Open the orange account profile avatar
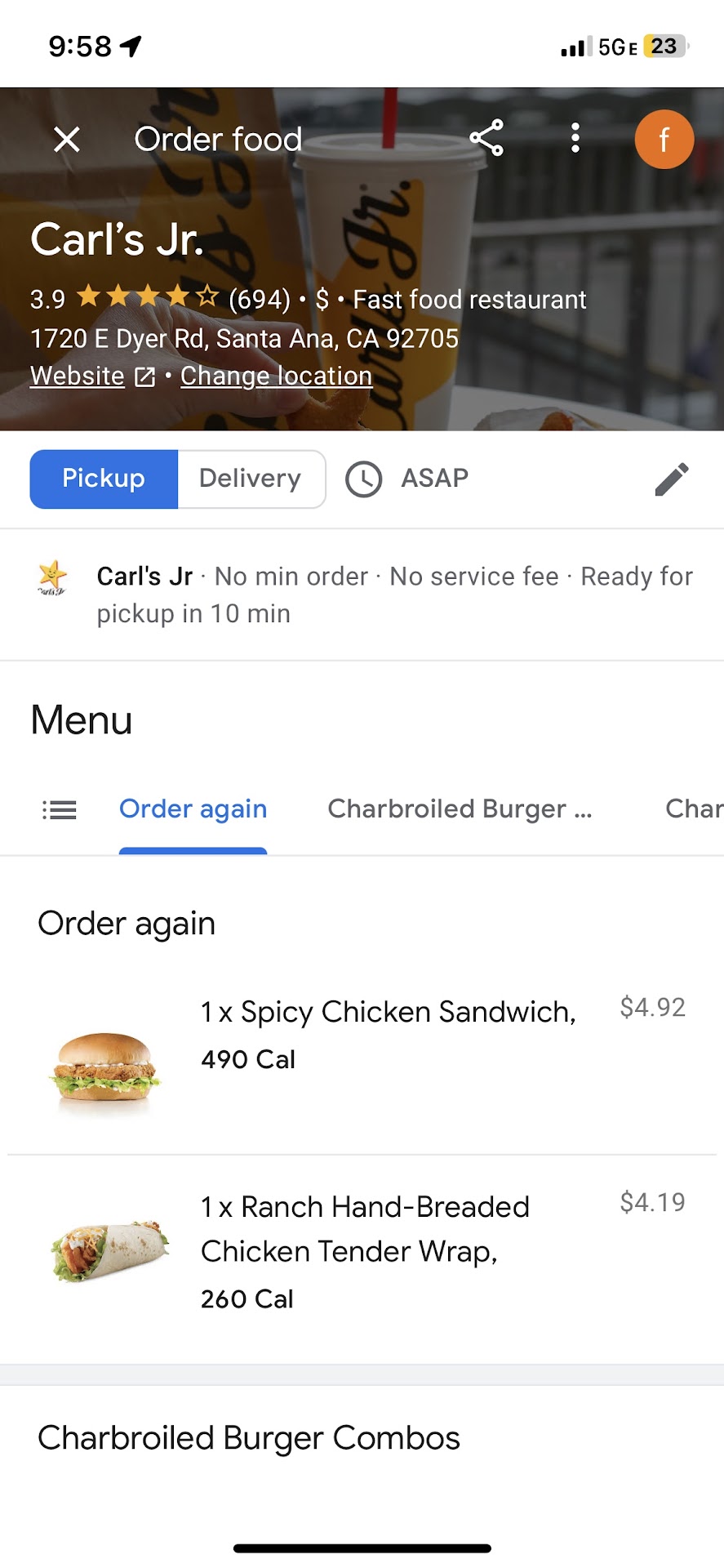The width and height of the screenshot is (724, 1568). point(664,140)
